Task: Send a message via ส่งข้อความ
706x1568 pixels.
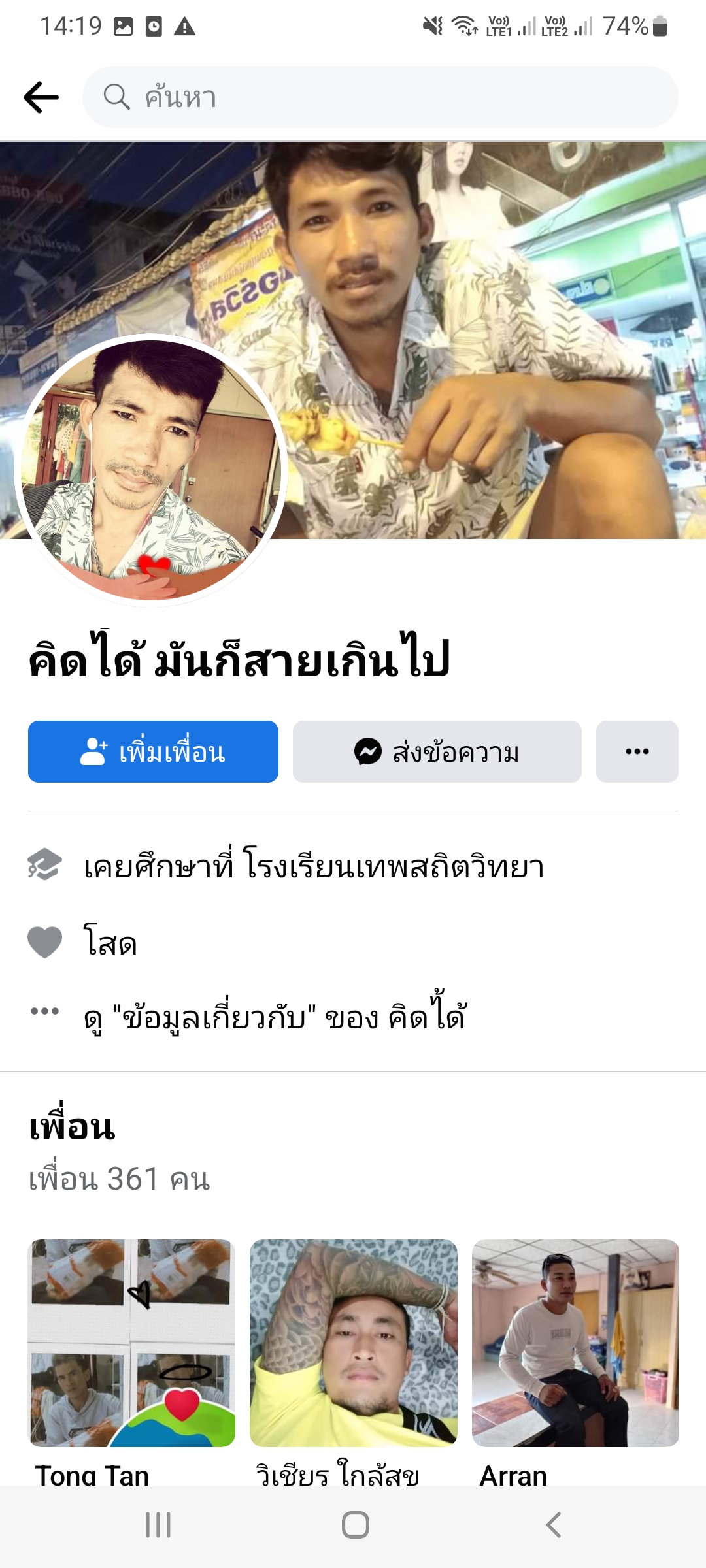Action: coord(437,752)
